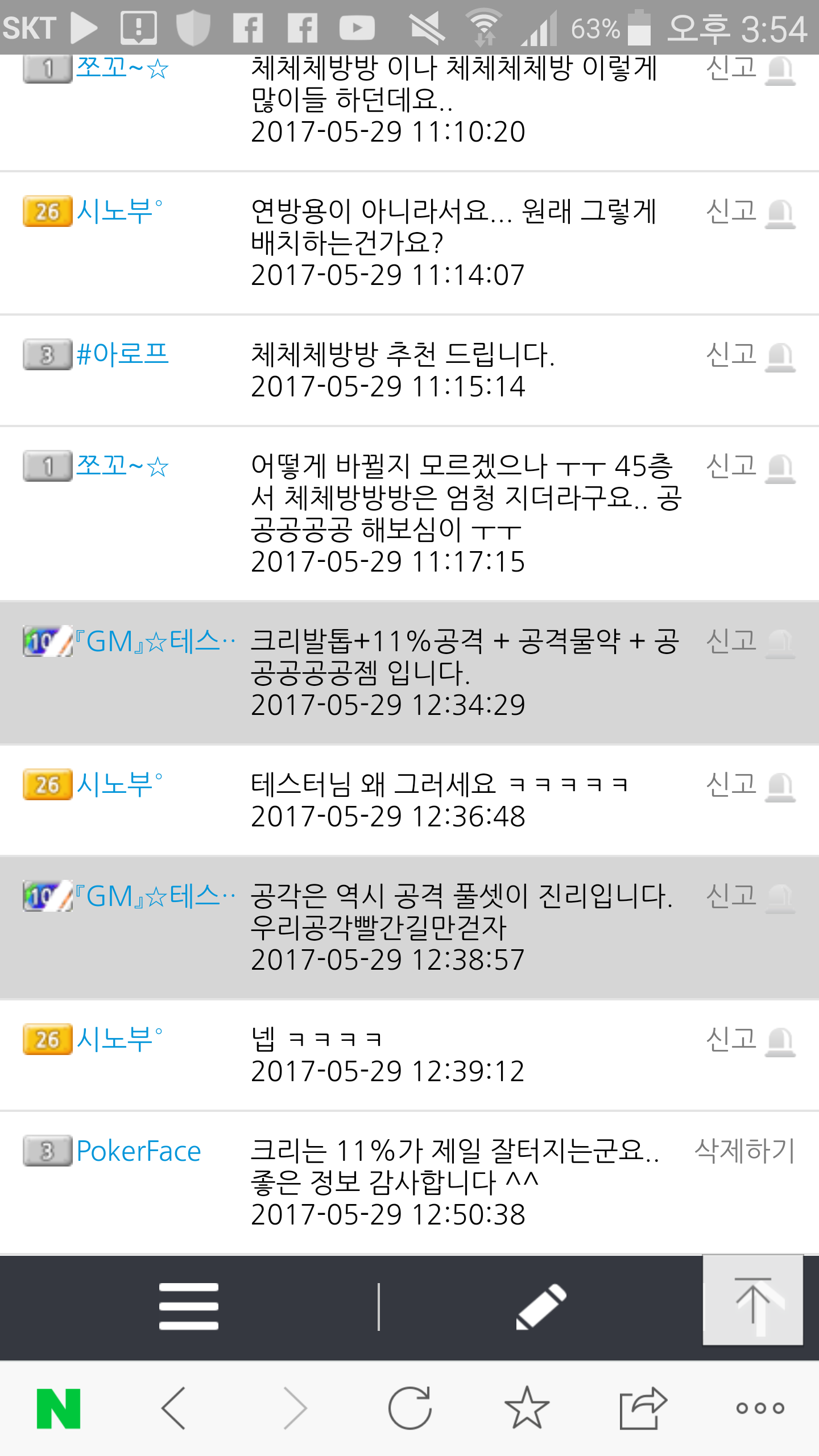Write a new comment with the pencil icon
Screen dimensions: 819x1456
click(x=541, y=1306)
